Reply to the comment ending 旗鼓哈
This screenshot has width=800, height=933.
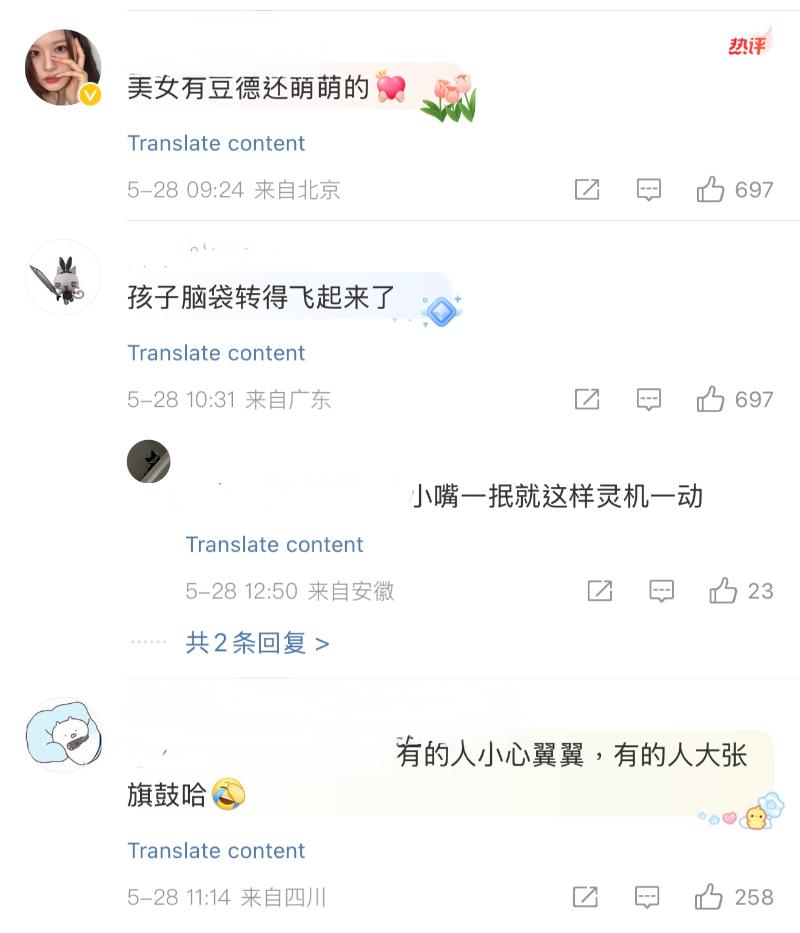[x=649, y=897]
